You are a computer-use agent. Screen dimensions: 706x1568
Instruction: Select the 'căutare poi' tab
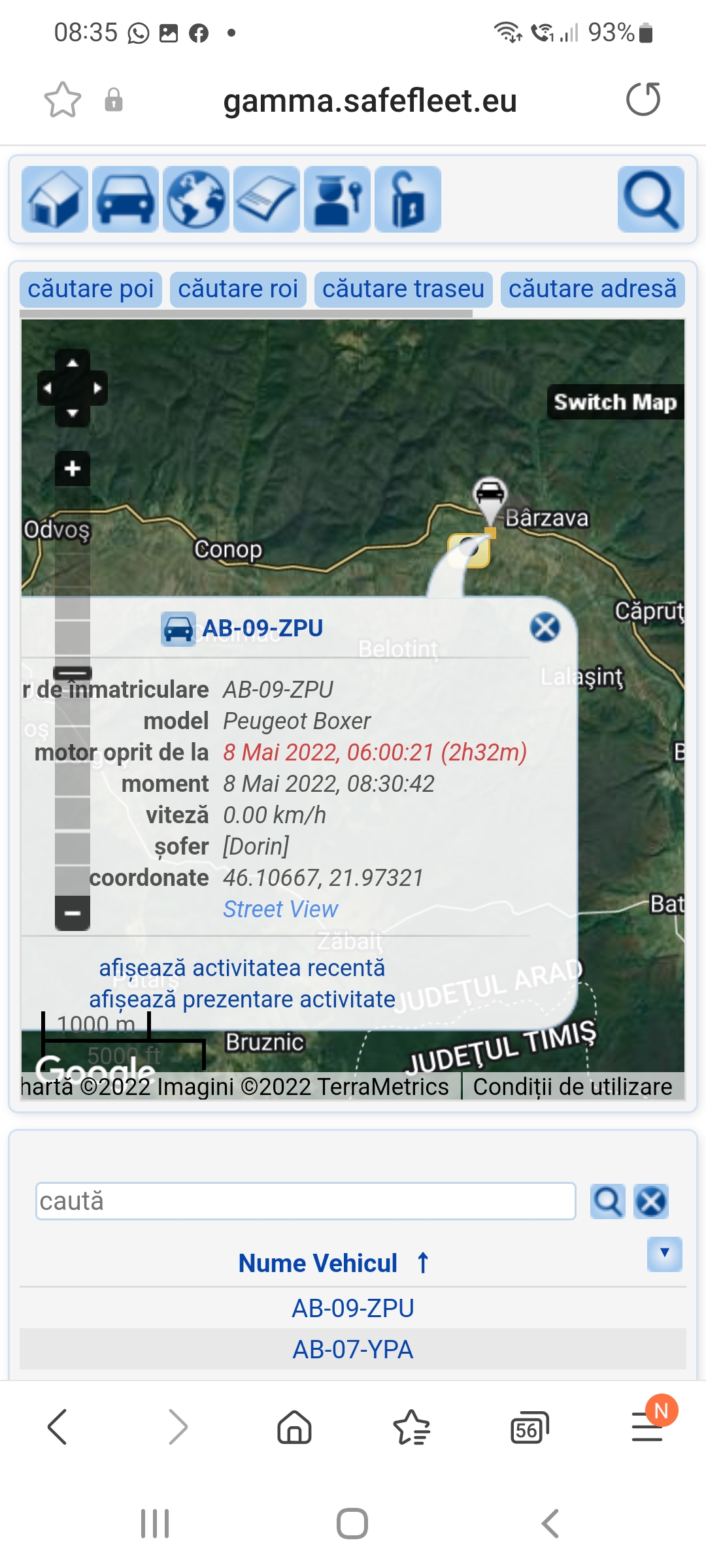[x=91, y=289]
